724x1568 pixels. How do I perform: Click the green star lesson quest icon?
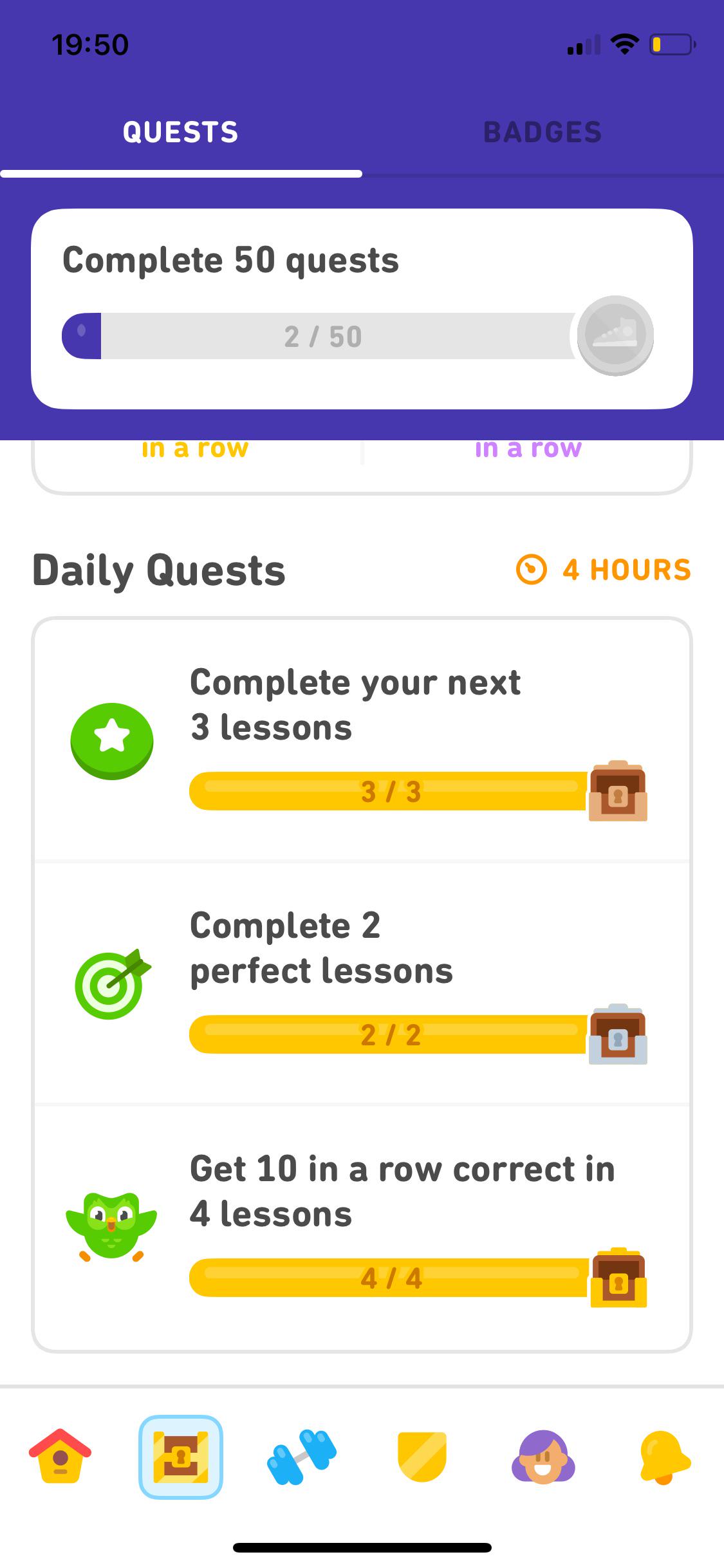tap(111, 740)
